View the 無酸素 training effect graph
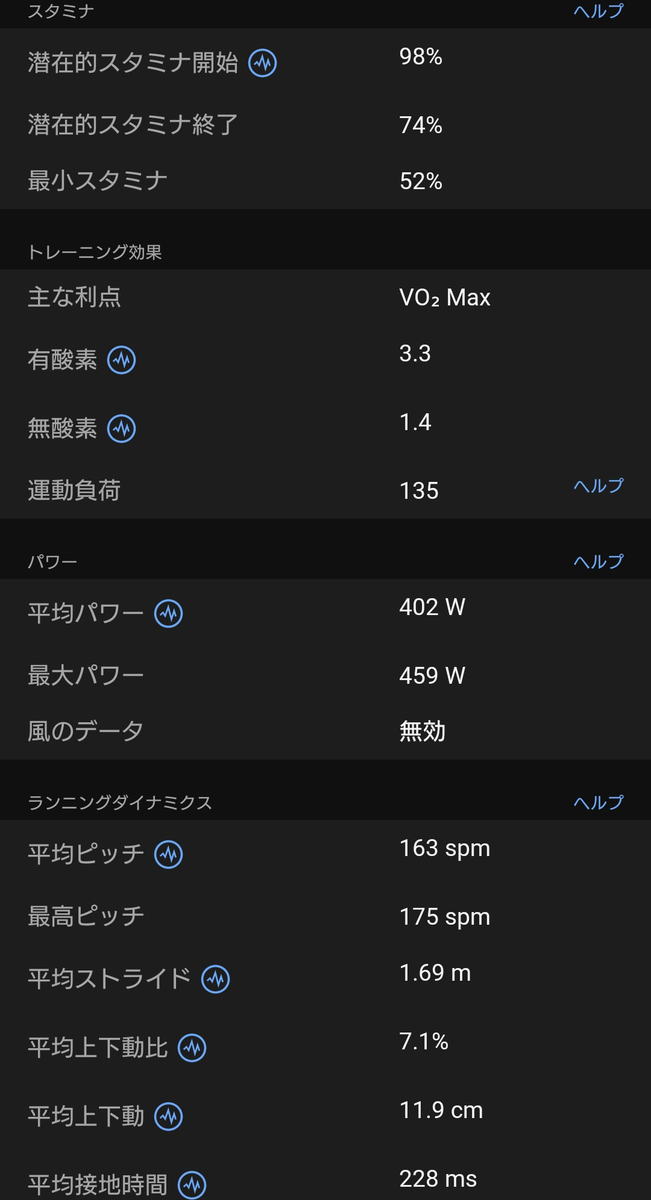Screen dimensions: 651x1200 coord(122,429)
